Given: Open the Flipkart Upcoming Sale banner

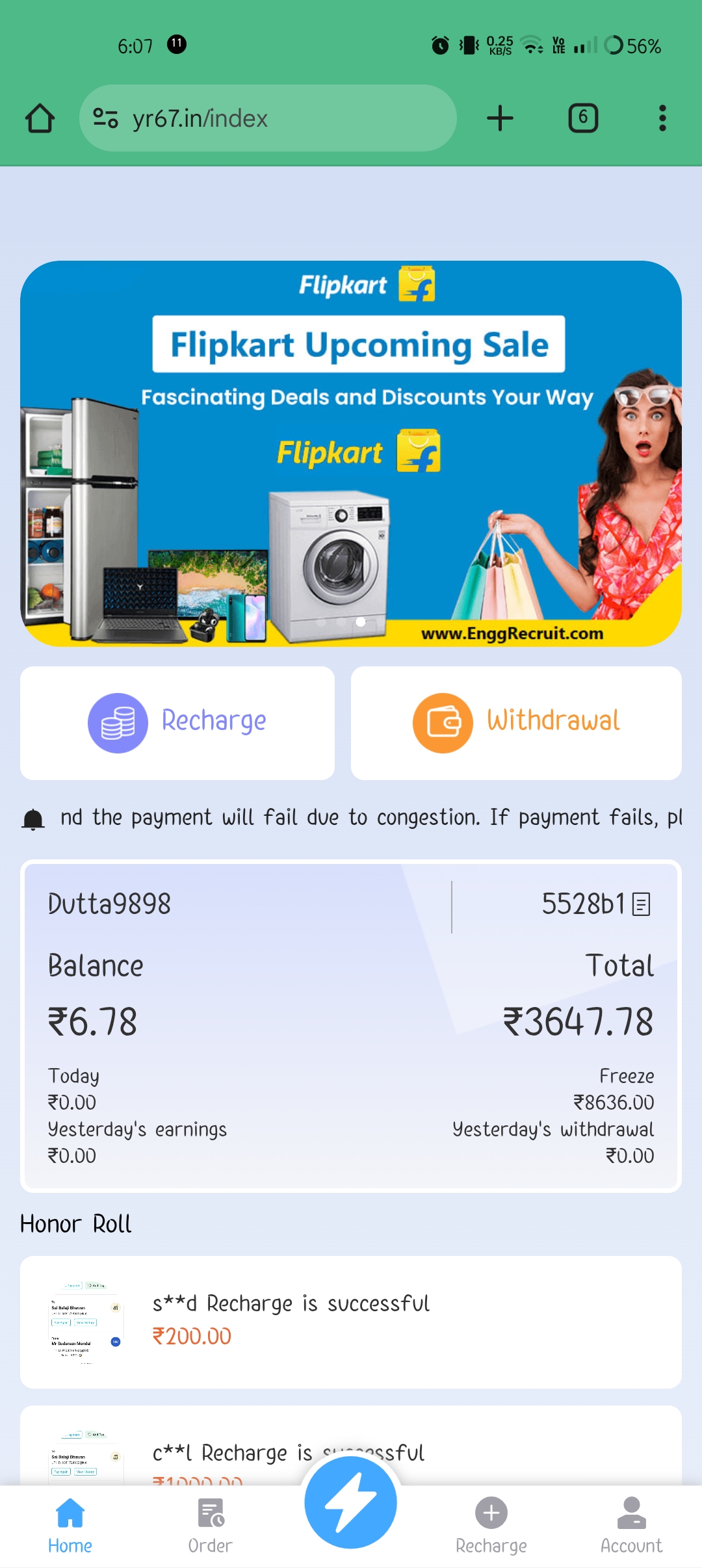Looking at the screenshot, I should pos(351,453).
